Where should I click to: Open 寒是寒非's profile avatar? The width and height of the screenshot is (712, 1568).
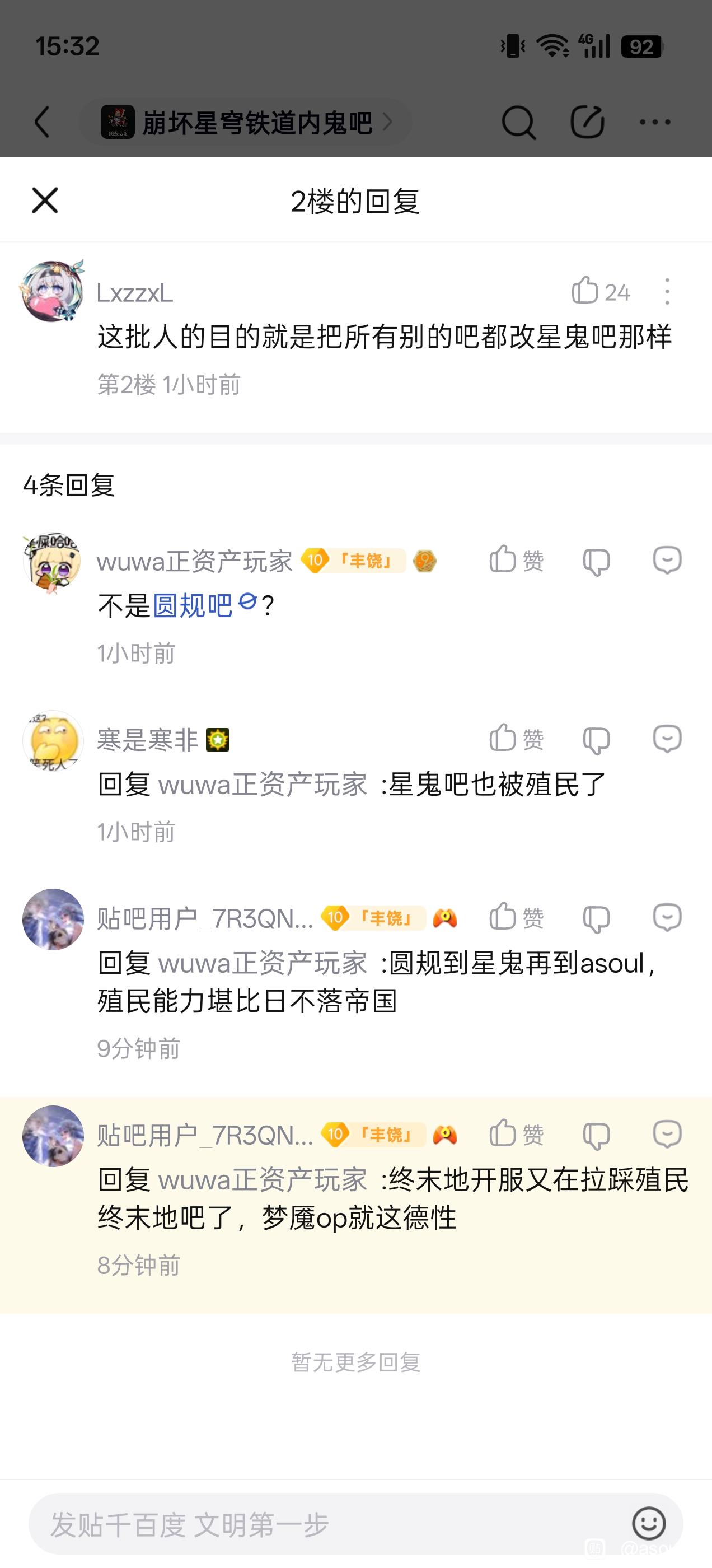52,741
